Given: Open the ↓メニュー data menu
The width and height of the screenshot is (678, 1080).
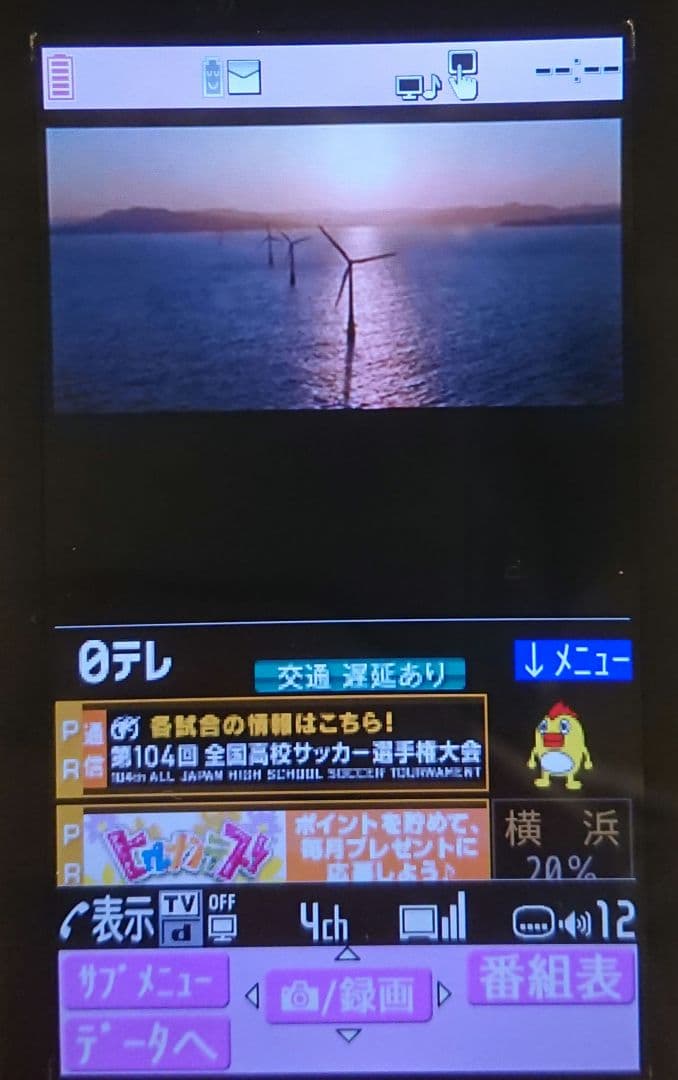Looking at the screenshot, I should 573,661.
